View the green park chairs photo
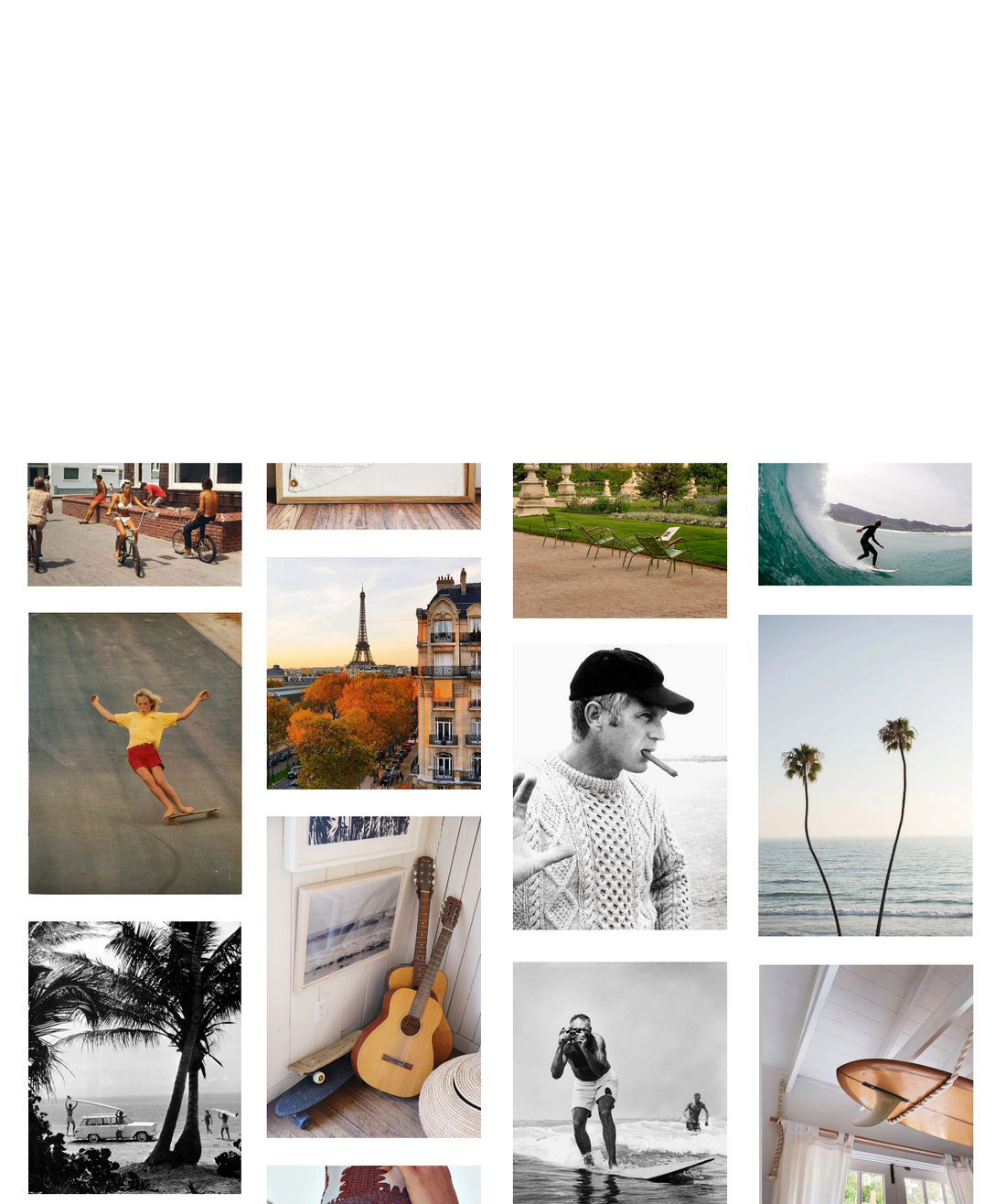The height and width of the screenshot is (1204, 1006). [x=619, y=540]
